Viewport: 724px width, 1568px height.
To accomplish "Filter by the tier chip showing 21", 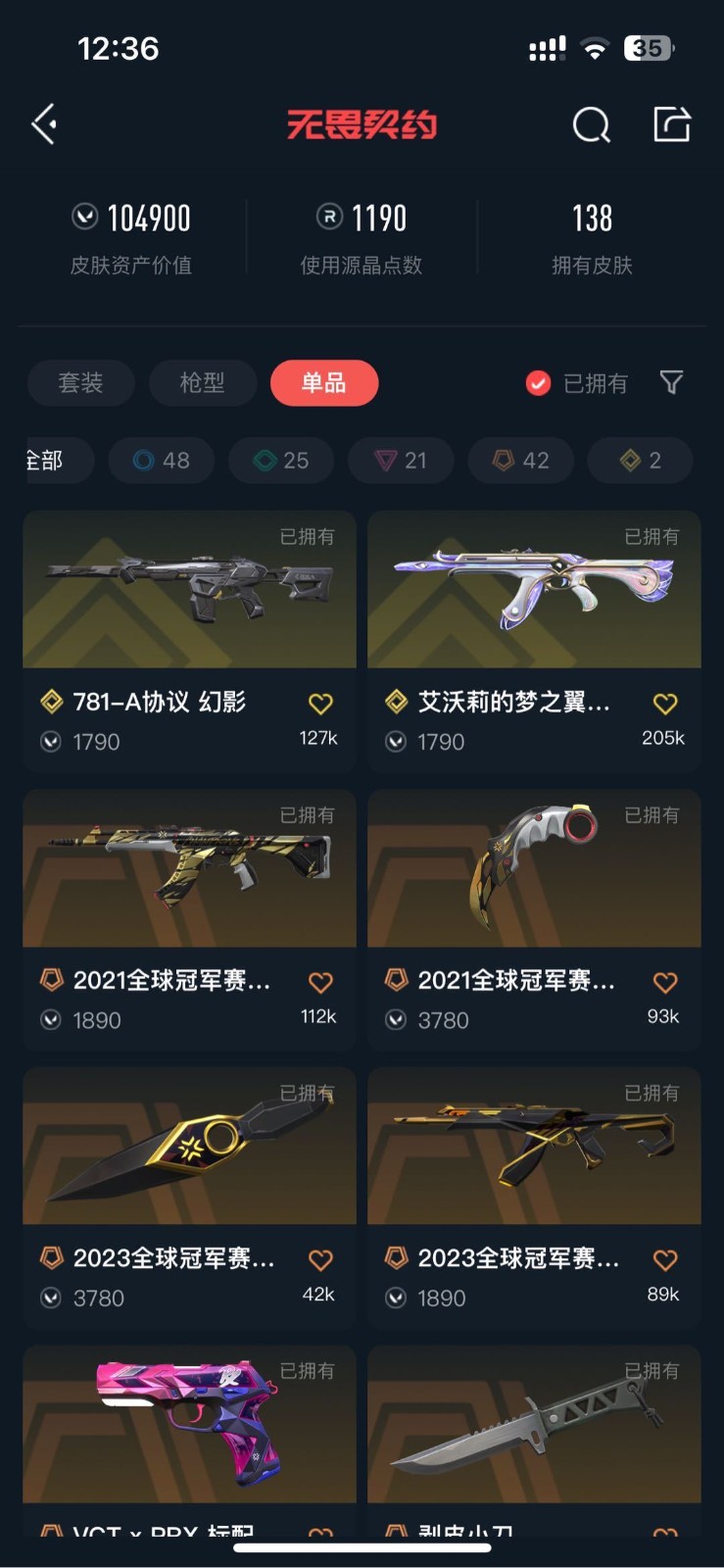I will click(402, 461).
